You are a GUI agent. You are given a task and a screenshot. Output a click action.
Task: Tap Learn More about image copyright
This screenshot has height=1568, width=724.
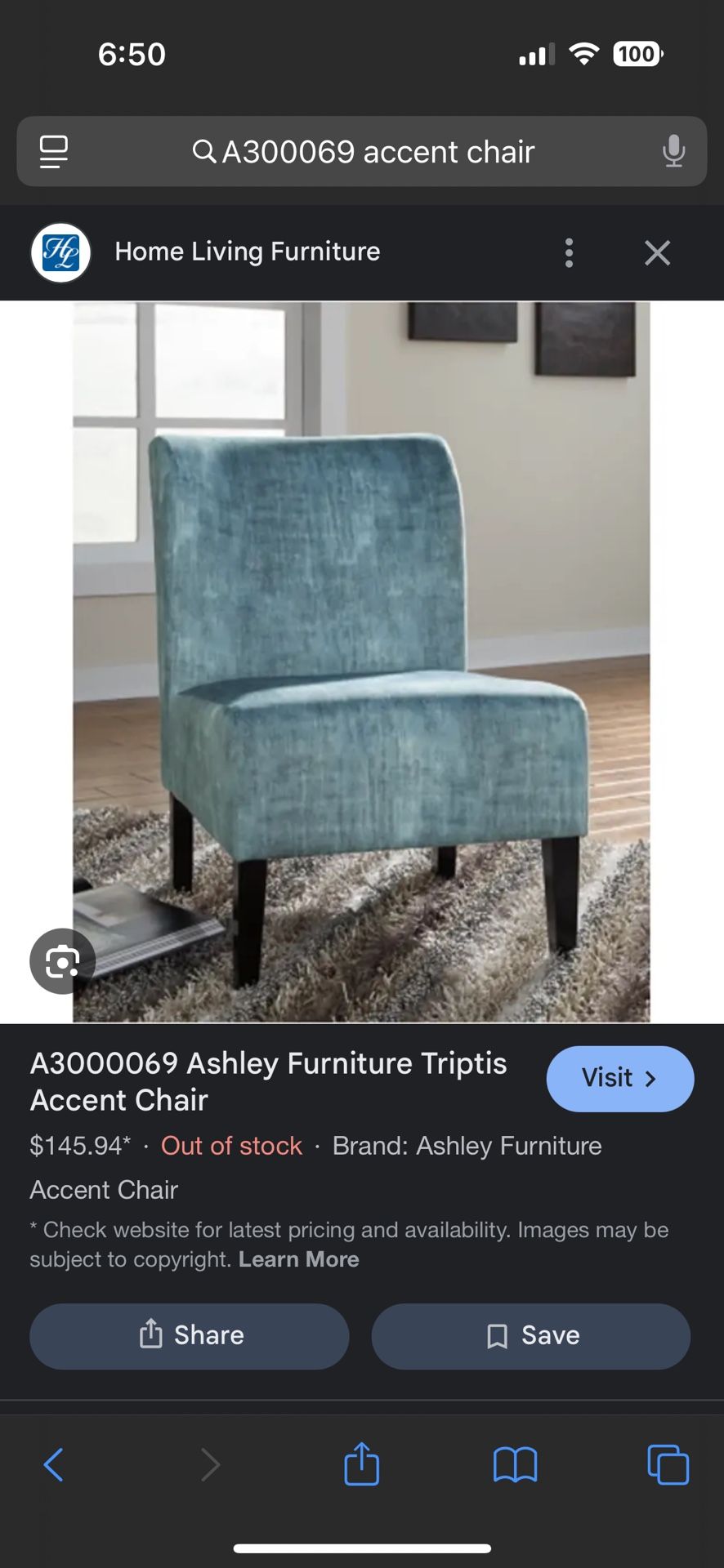pyautogui.click(x=298, y=1258)
